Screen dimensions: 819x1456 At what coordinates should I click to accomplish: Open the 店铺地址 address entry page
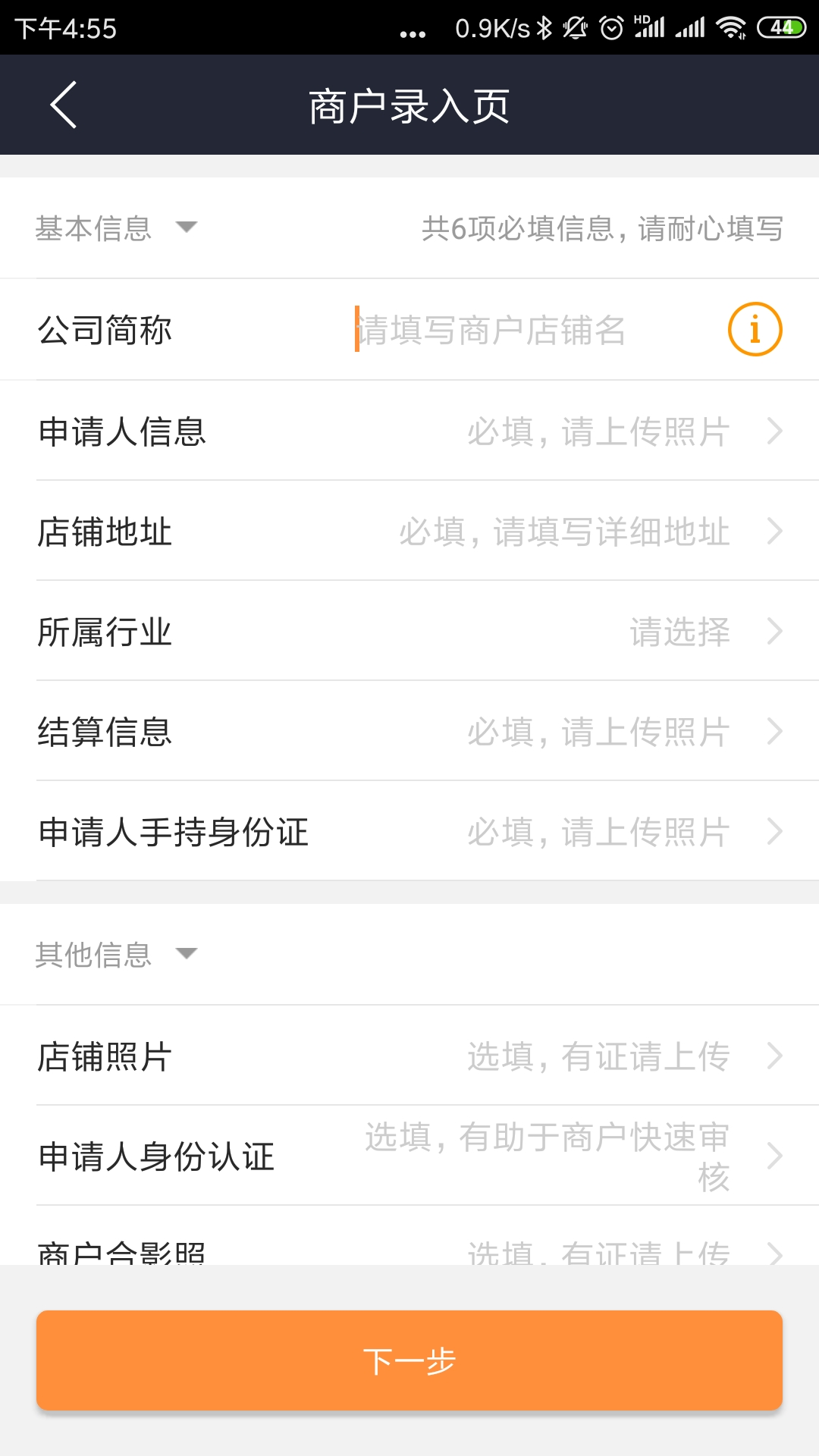point(409,532)
